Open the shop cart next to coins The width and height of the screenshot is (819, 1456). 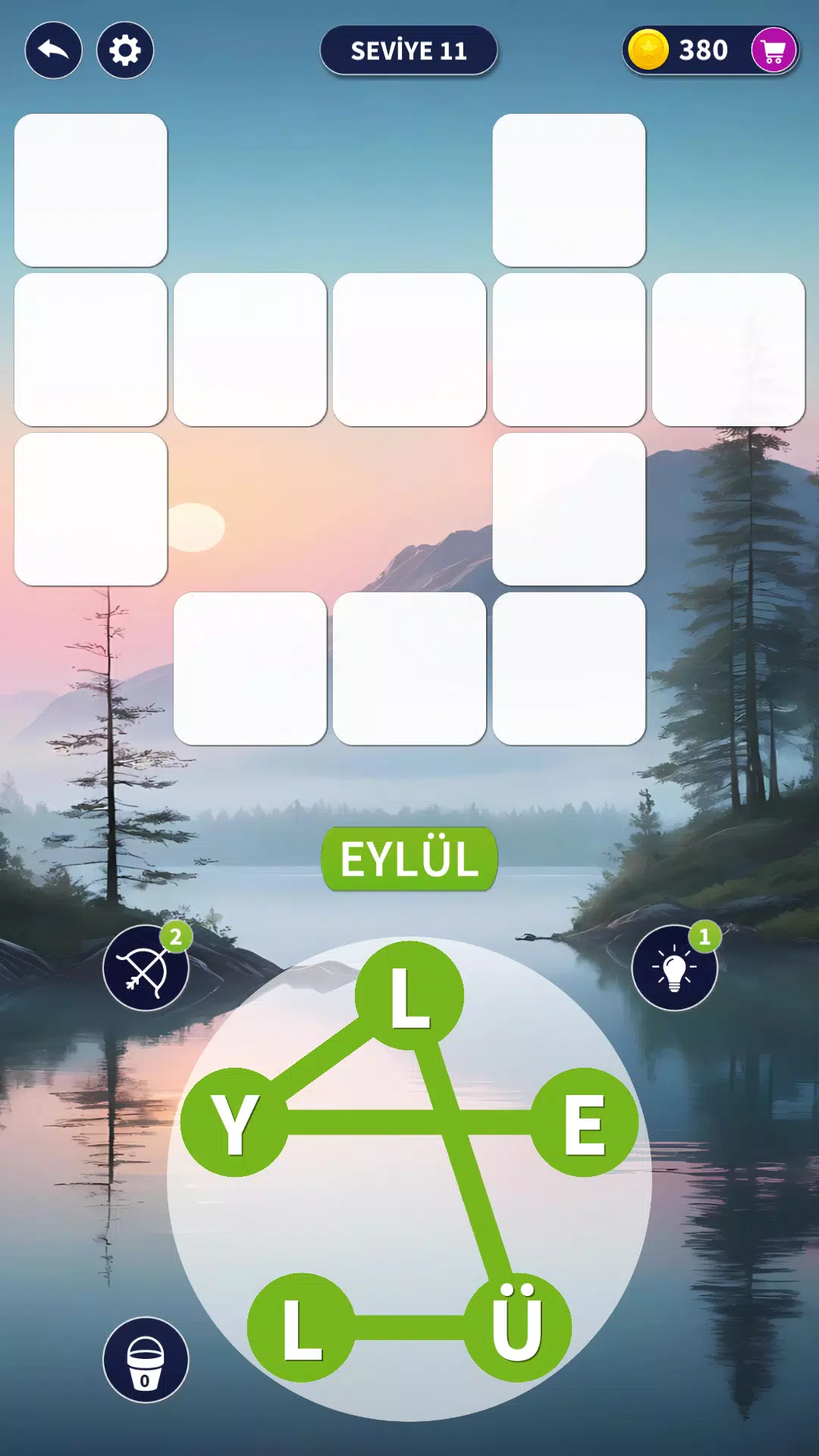click(773, 51)
